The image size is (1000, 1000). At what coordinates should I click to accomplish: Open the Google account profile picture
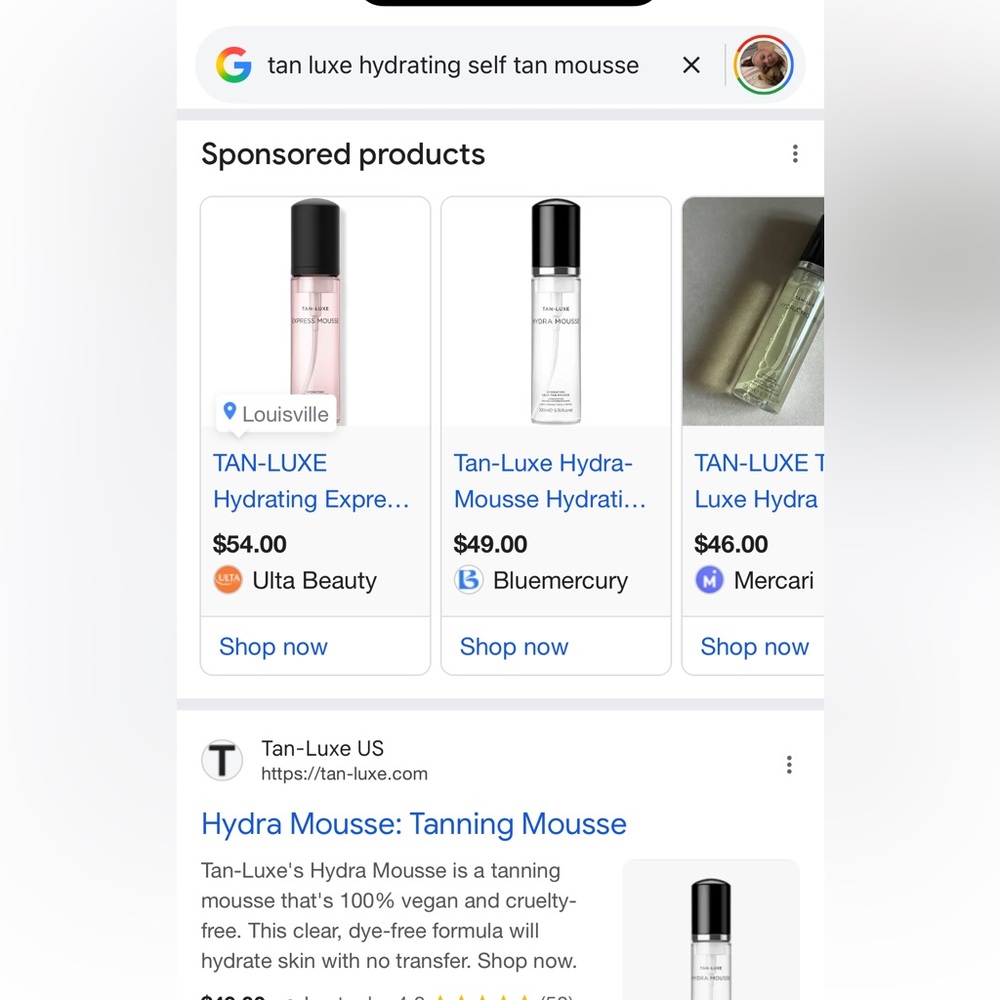click(x=763, y=66)
